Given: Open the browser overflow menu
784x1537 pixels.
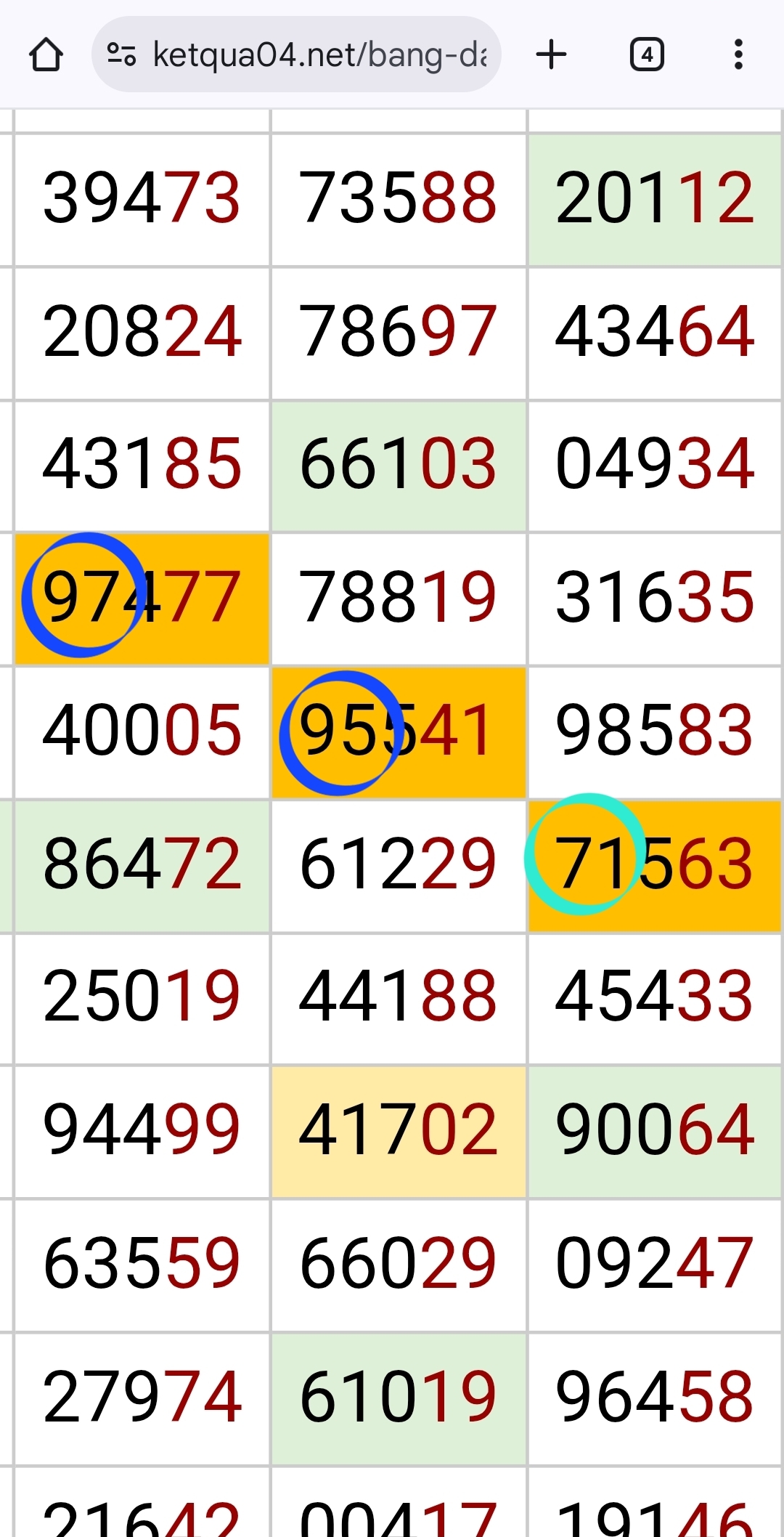Looking at the screenshot, I should (x=738, y=54).
